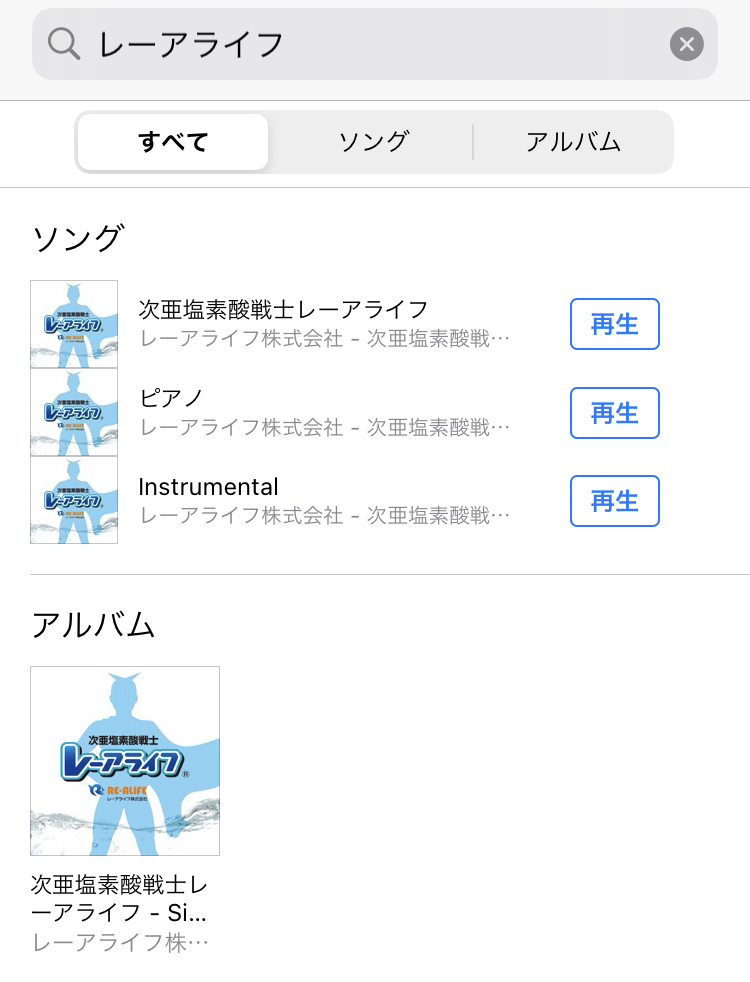This screenshot has height=982, width=750.
Task: Play the song 次亜塩素酸戦士レーアライフ
Action: pyautogui.click(x=614, y=324)
